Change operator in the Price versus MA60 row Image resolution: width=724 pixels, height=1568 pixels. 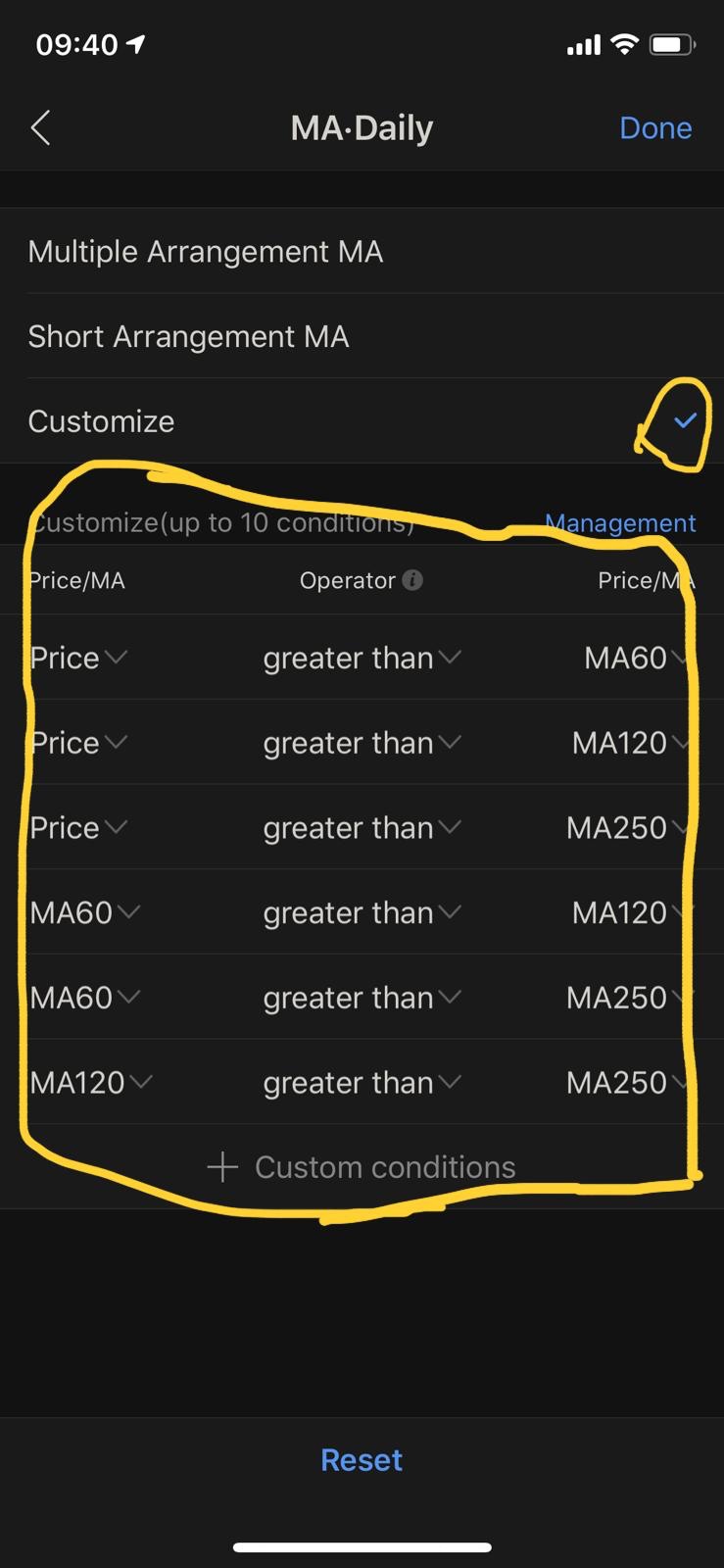coord(361,658)
